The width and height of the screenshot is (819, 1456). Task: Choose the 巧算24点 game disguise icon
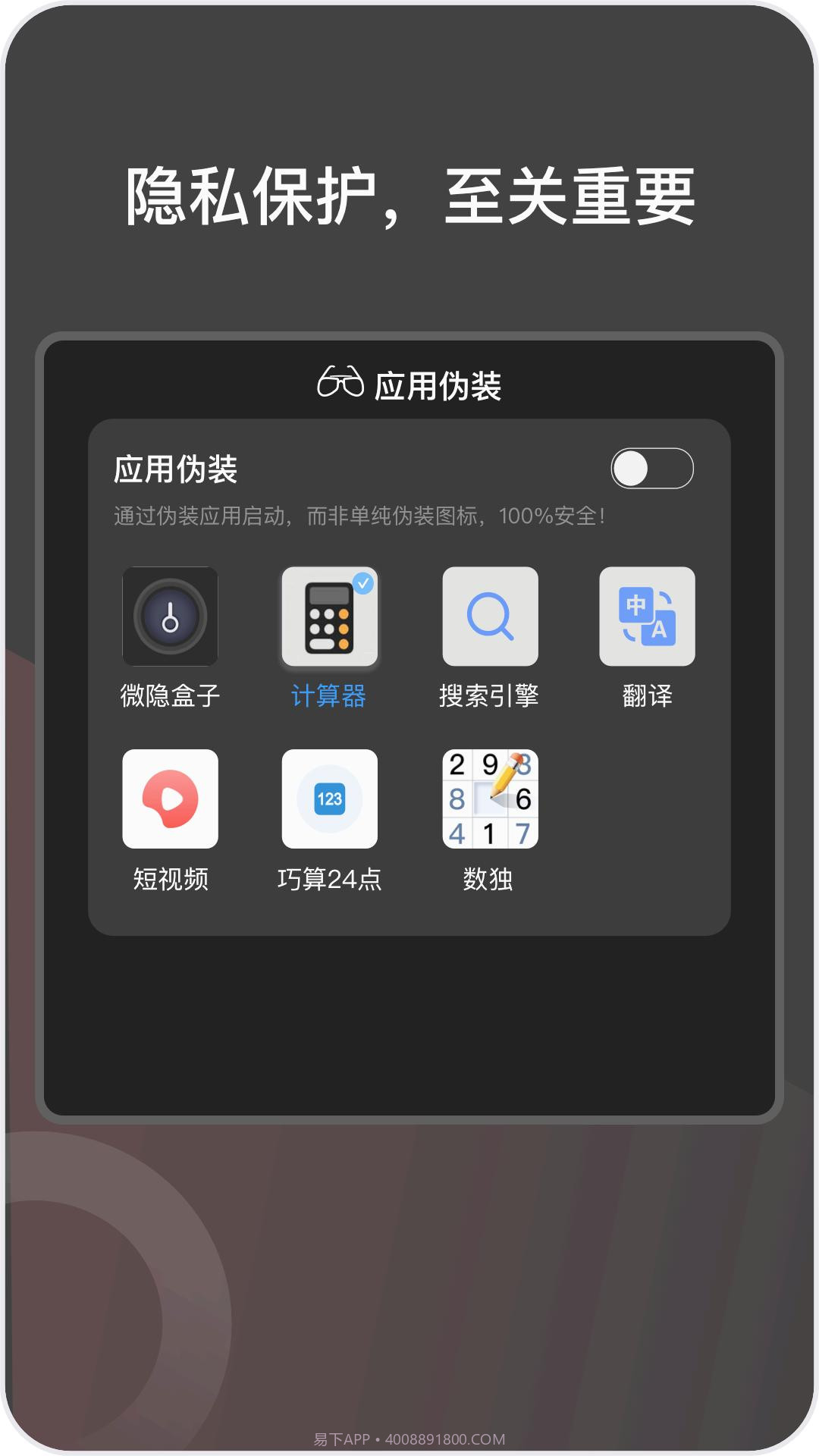331,798
